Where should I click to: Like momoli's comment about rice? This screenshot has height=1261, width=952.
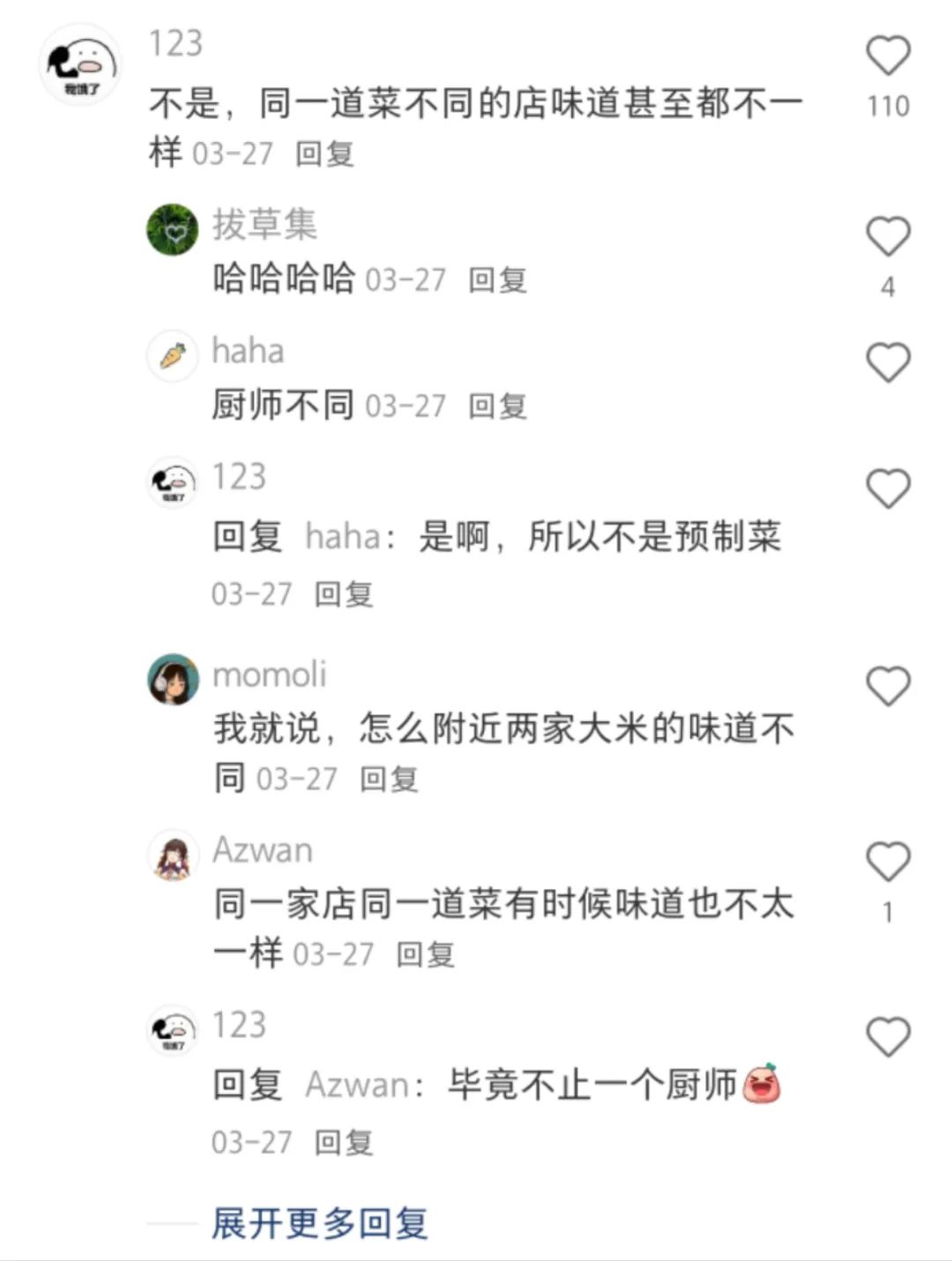pos(888,686)
